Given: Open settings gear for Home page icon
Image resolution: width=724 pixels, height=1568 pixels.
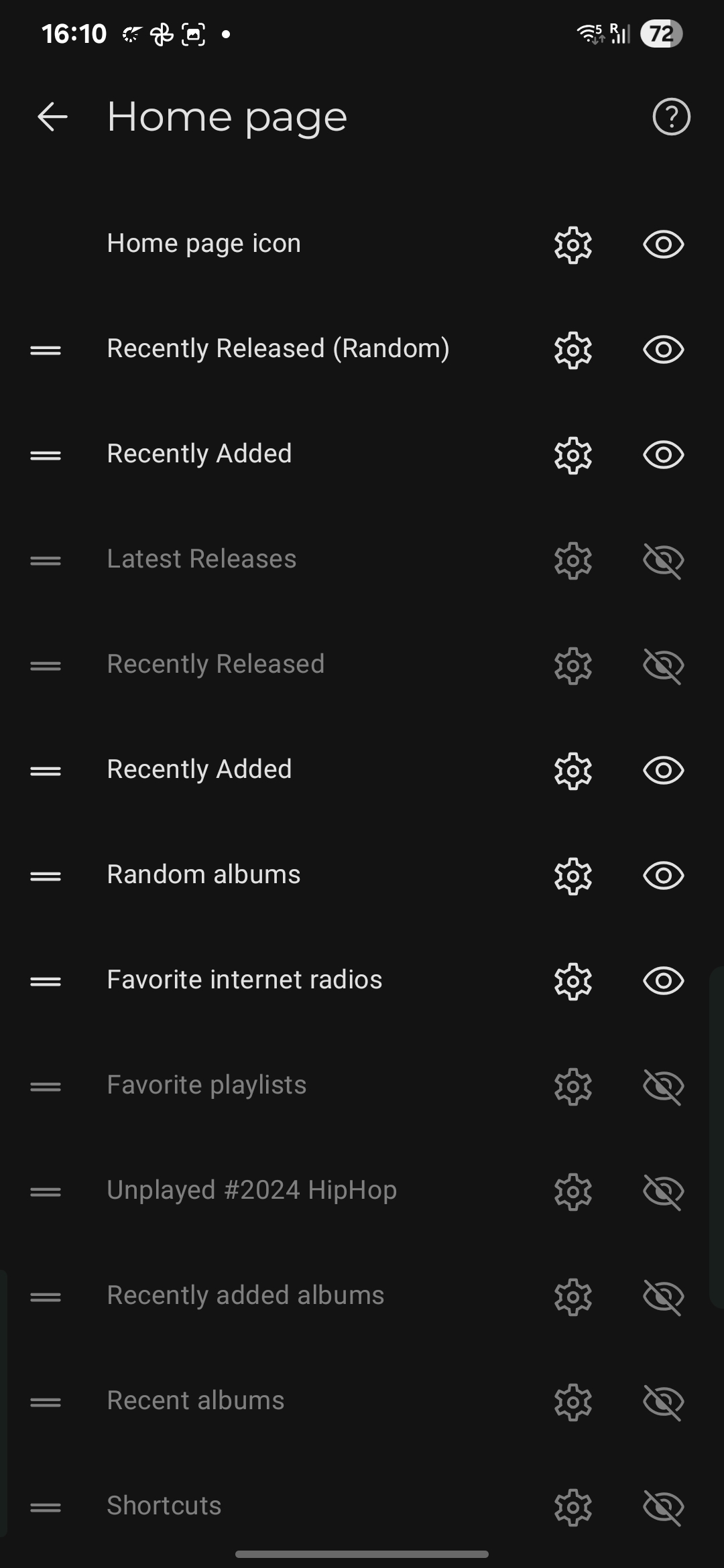Looking at the screenshot, I should (573, 245).
